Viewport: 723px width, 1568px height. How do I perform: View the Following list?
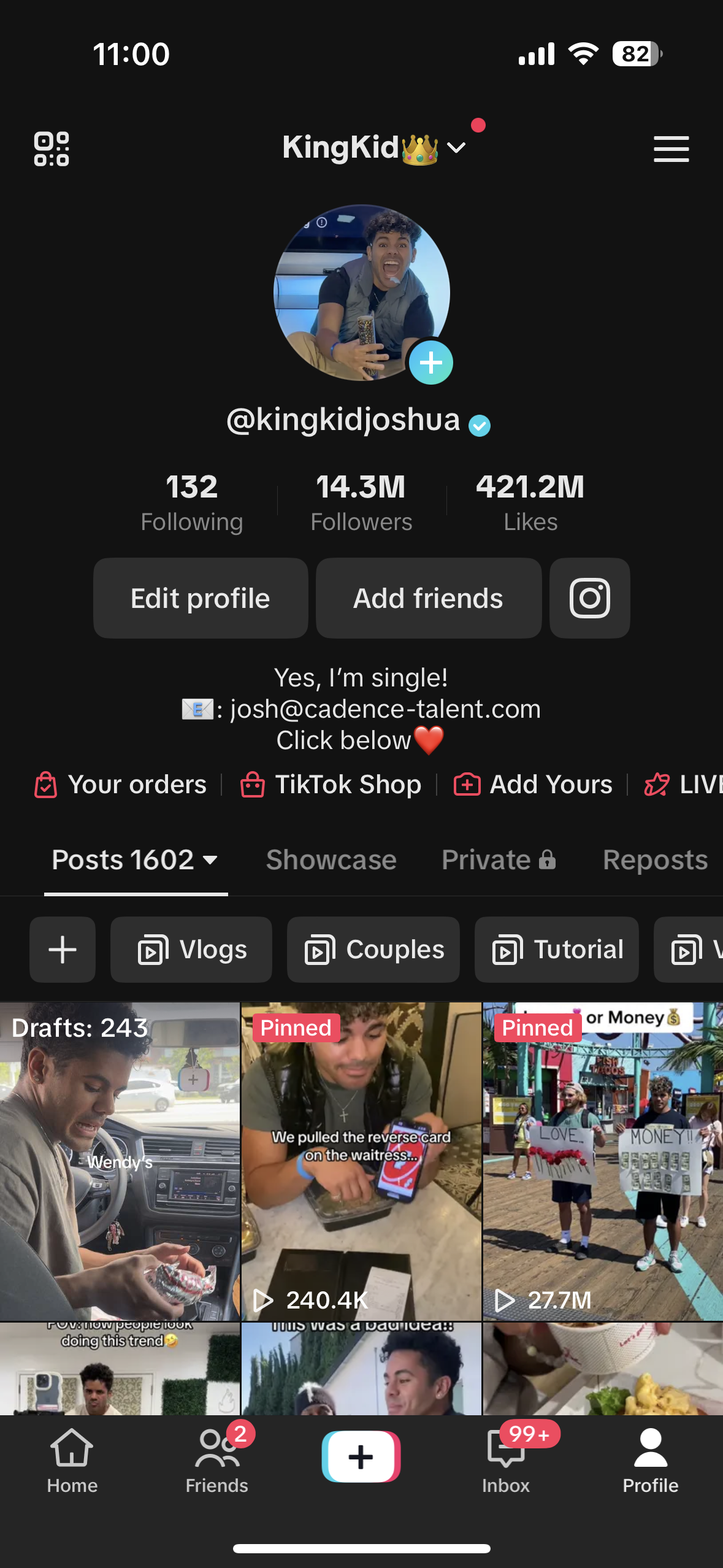(x=192, y=502)
